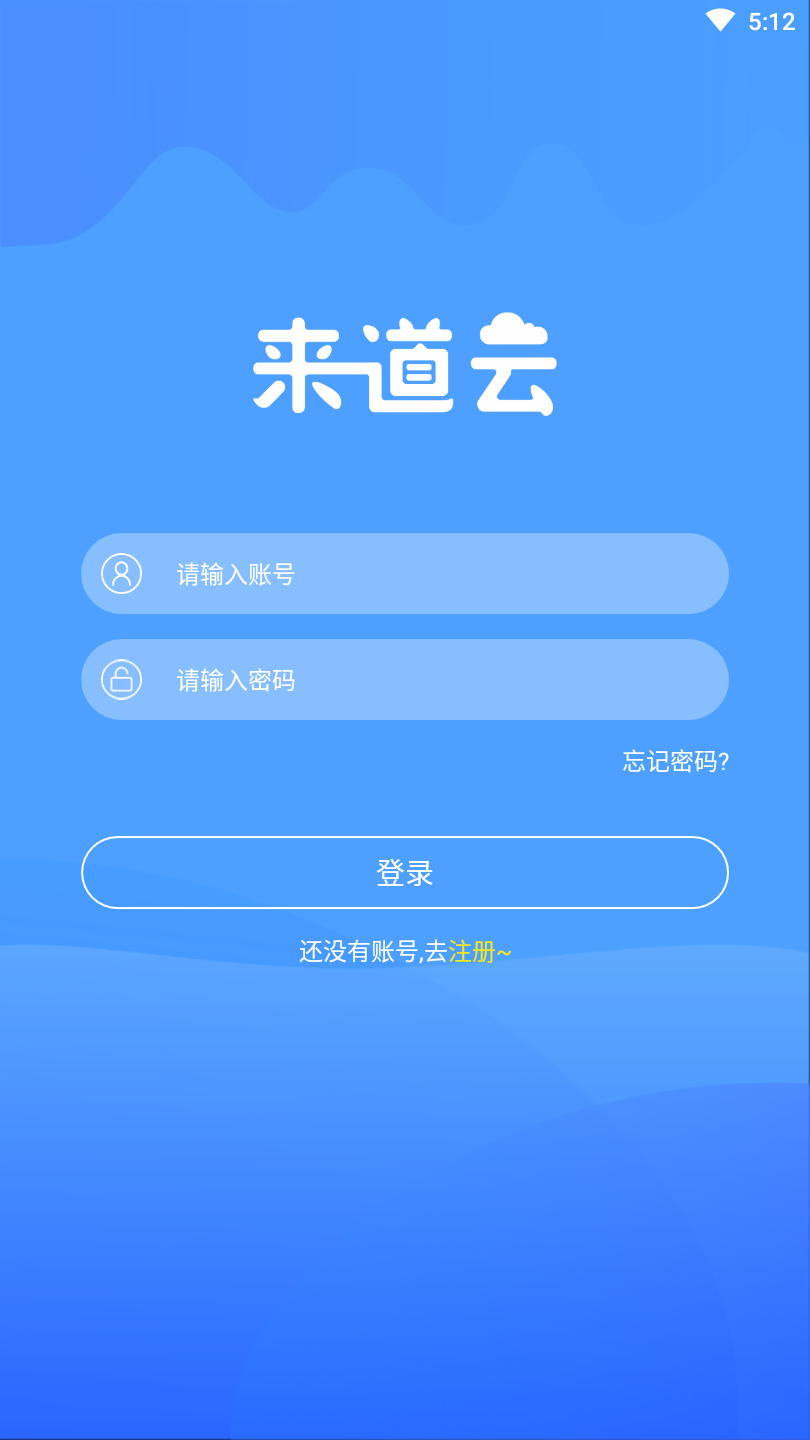Tap the 登录 login button
810x1440 pixels.
[x=404, y=873]
